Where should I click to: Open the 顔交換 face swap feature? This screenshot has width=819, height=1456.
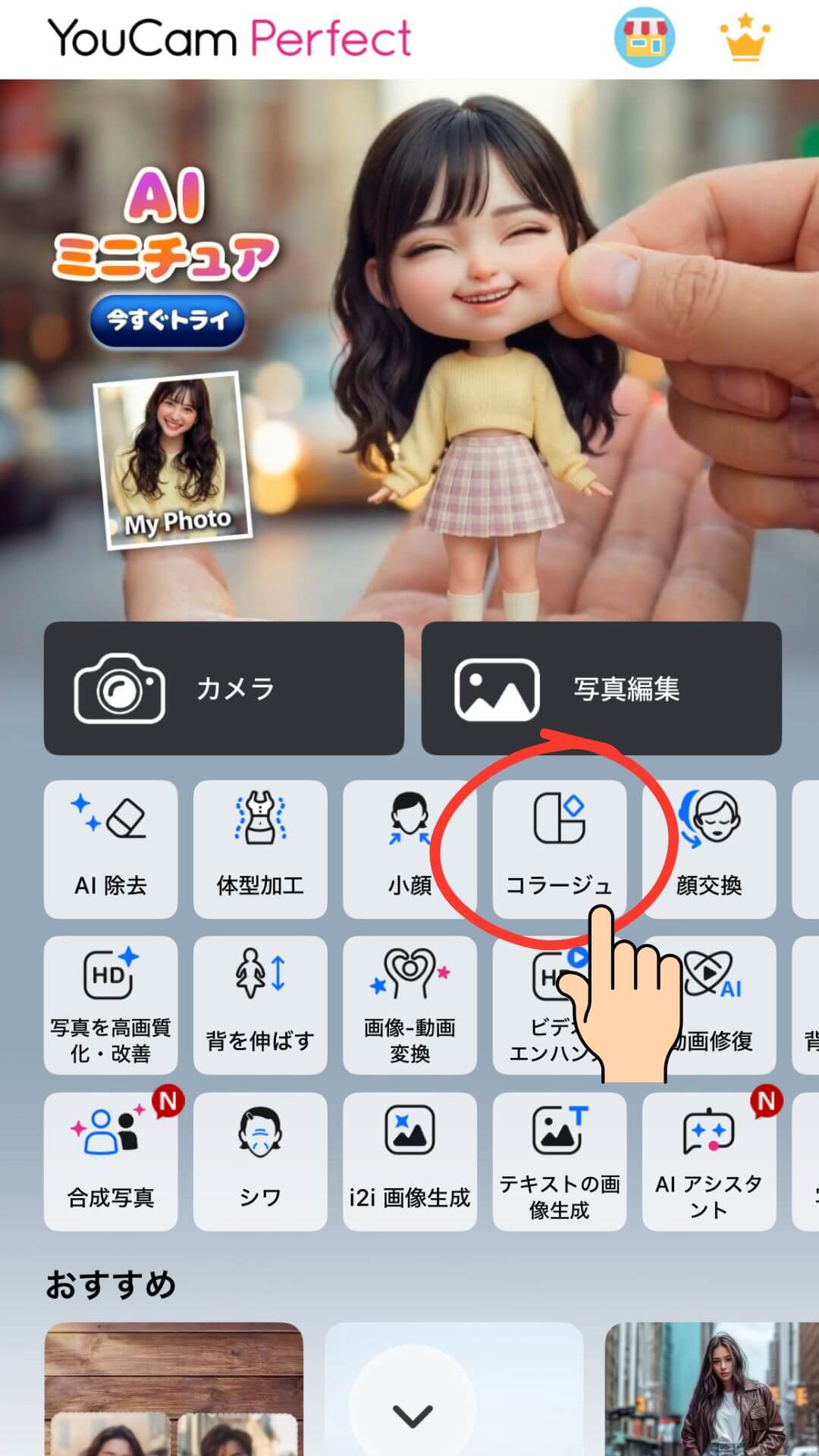(x=710, y=848)
